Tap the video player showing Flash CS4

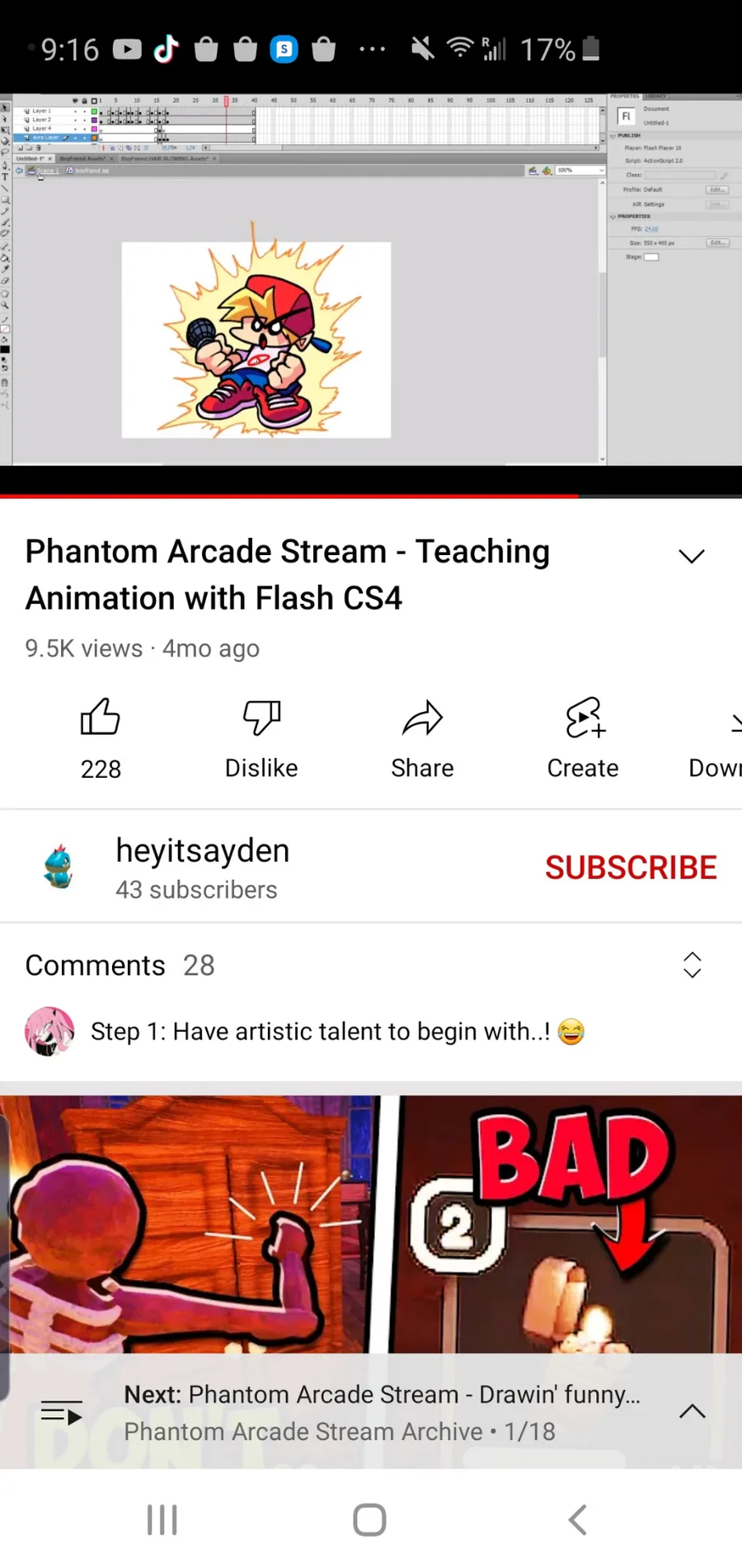tap(371, 279)
